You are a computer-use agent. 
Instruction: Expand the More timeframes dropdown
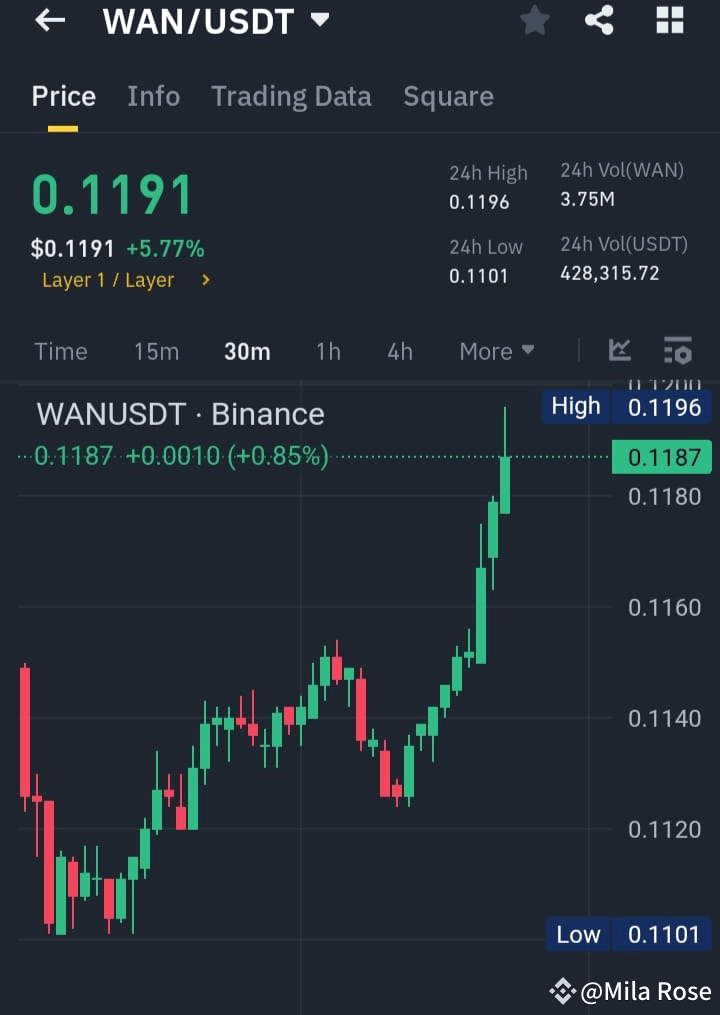[x=497, y=351]
